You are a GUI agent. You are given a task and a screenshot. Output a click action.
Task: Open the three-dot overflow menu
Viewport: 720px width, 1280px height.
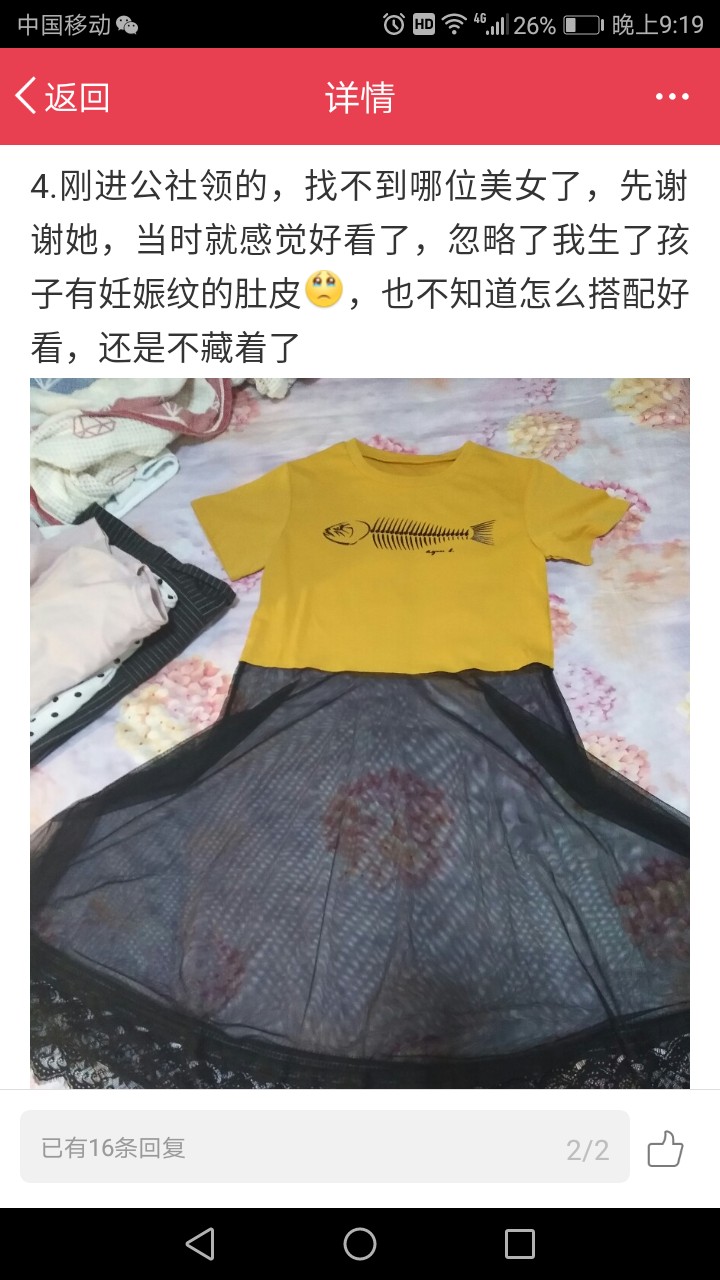coord(672,97)
